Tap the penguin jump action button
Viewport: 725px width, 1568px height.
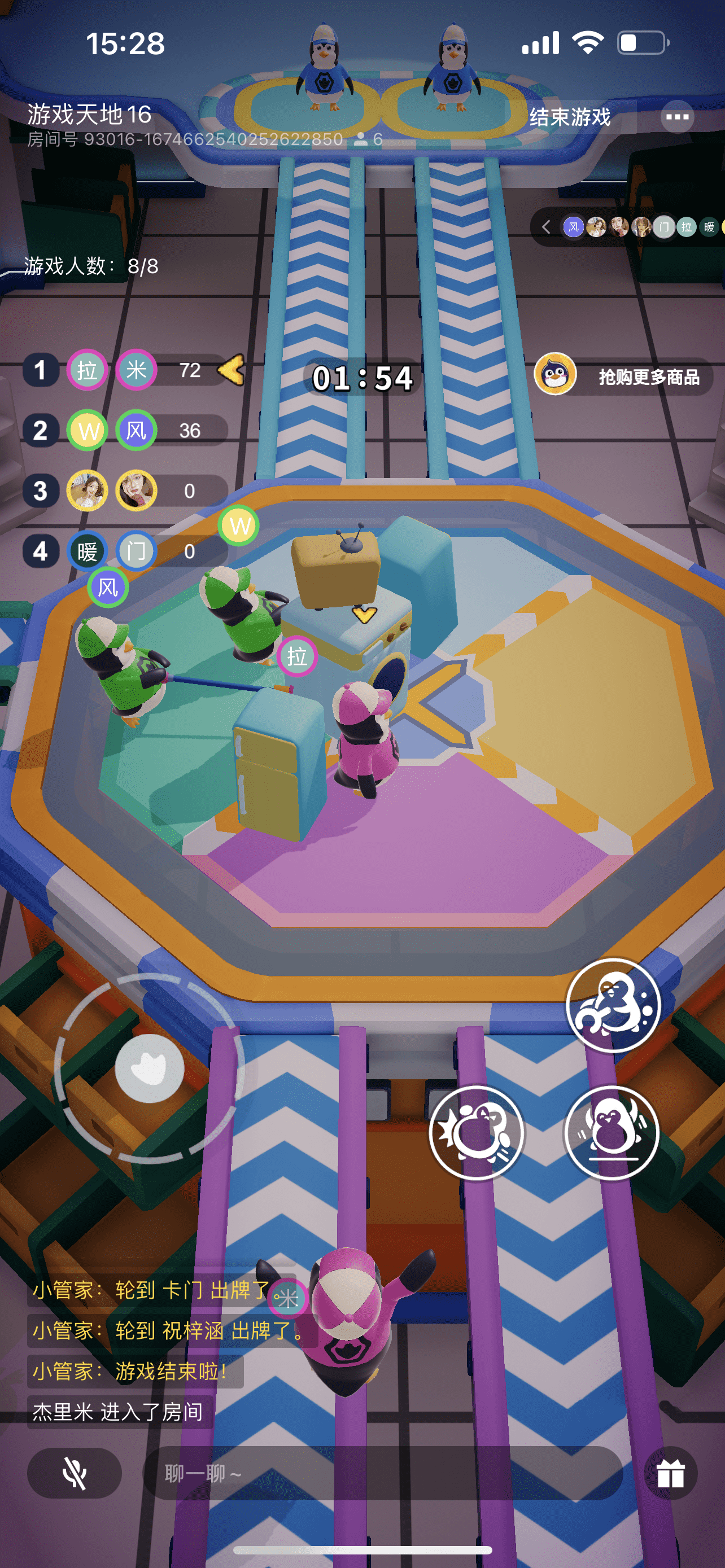pos(612,1133)
